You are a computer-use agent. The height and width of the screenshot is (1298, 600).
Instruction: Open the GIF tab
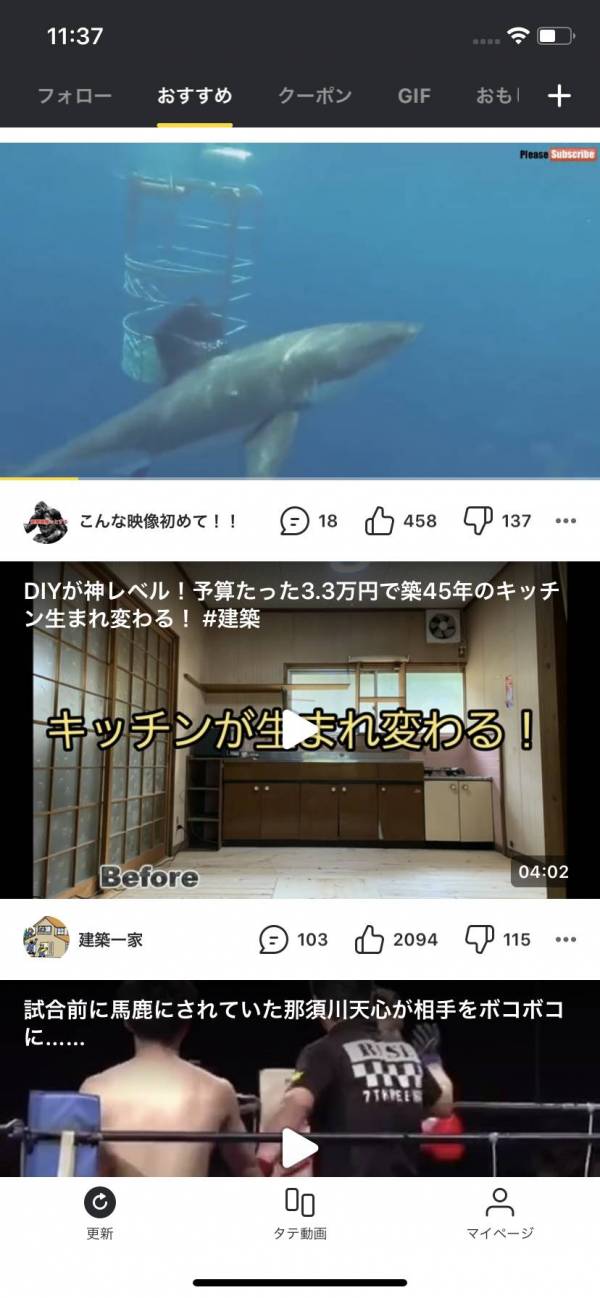[414, 97]
